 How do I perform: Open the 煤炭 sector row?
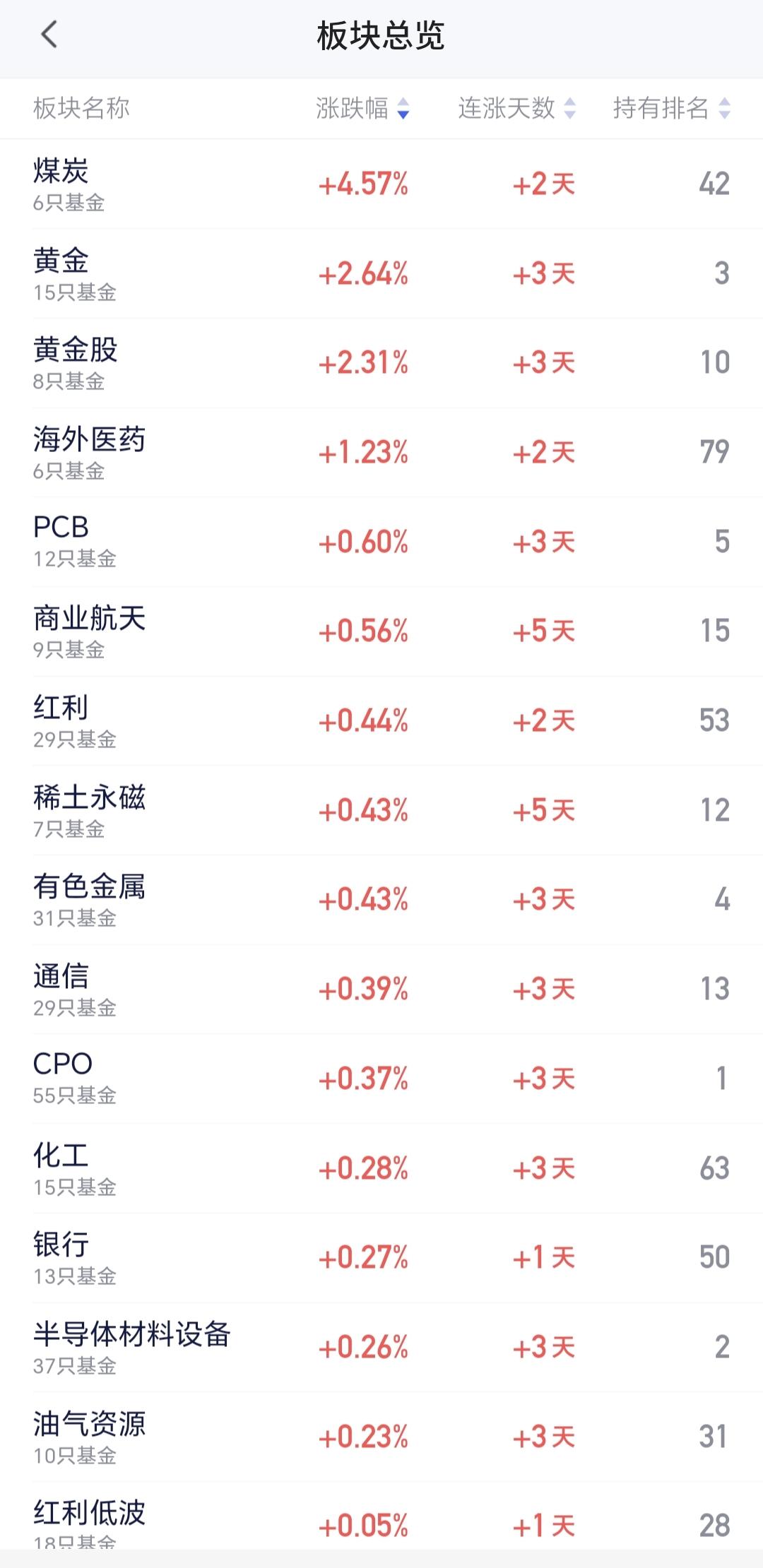[x=381, y=184]
